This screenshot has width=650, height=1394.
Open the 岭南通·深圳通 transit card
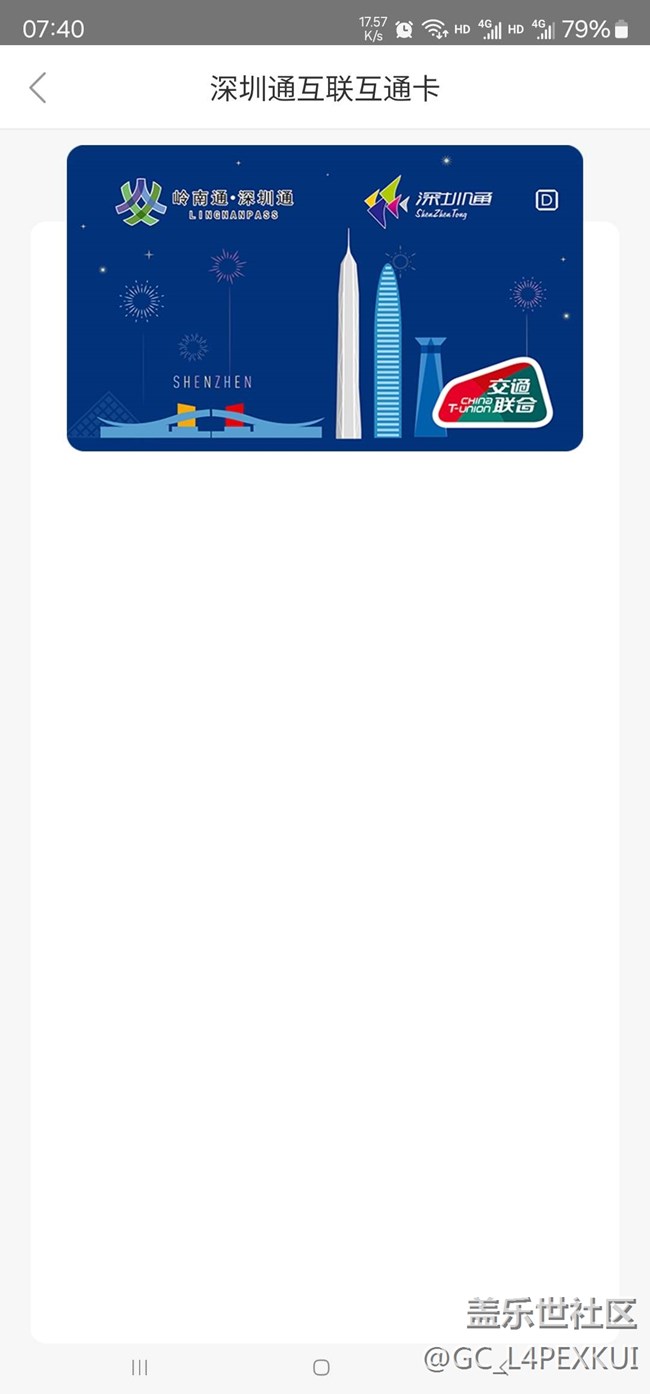click(x=324, y=298)
